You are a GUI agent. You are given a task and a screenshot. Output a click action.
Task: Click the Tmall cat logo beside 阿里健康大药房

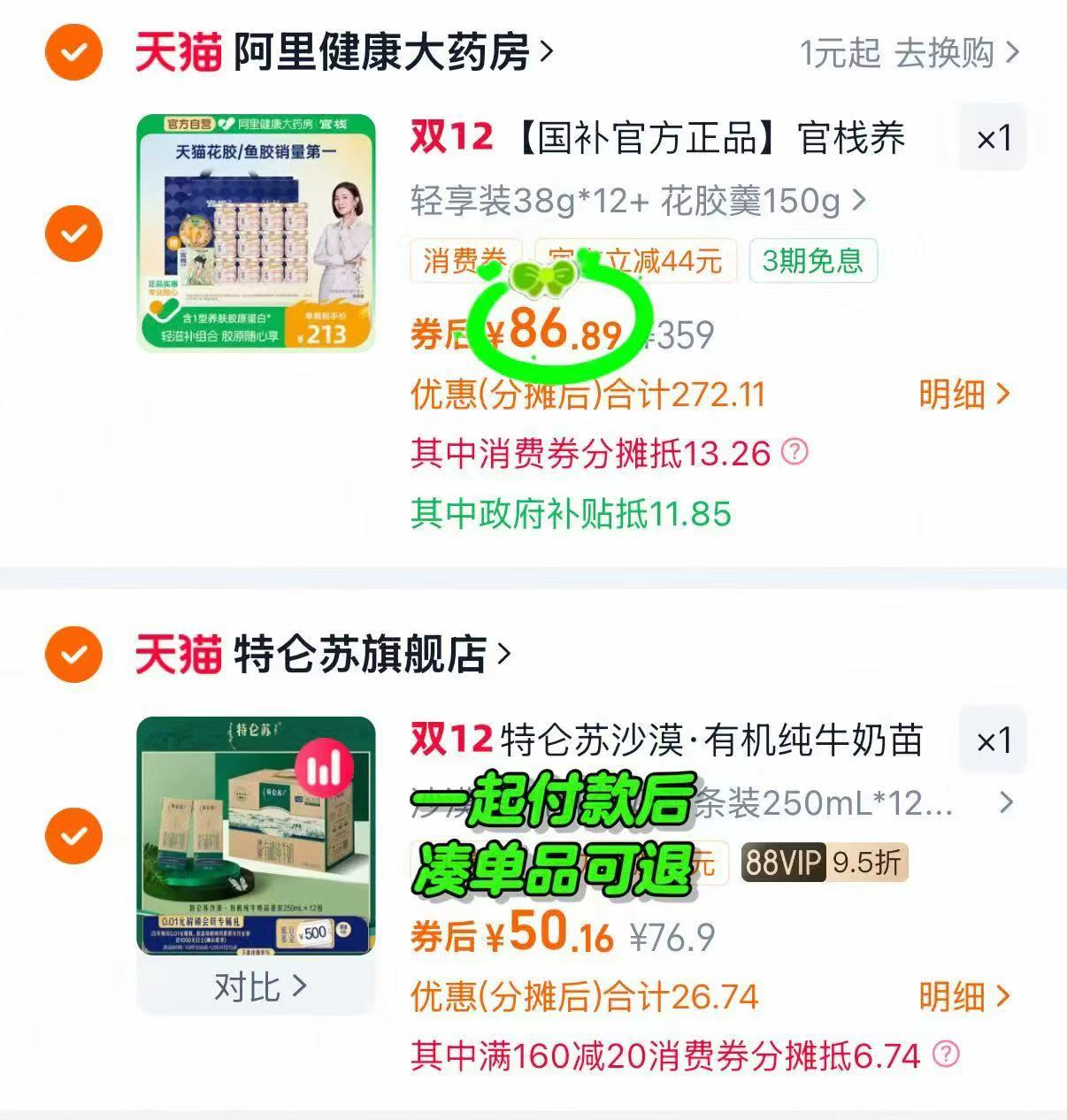tap(175, 50)
